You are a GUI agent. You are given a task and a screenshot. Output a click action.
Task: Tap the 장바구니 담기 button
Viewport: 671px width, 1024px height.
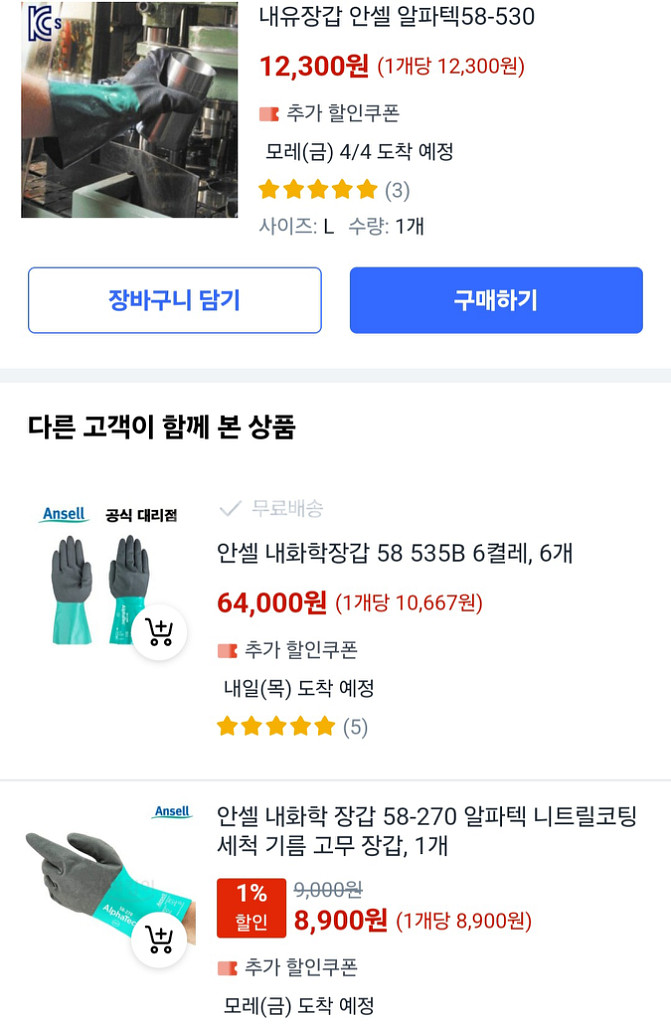(x=175, y=300)
